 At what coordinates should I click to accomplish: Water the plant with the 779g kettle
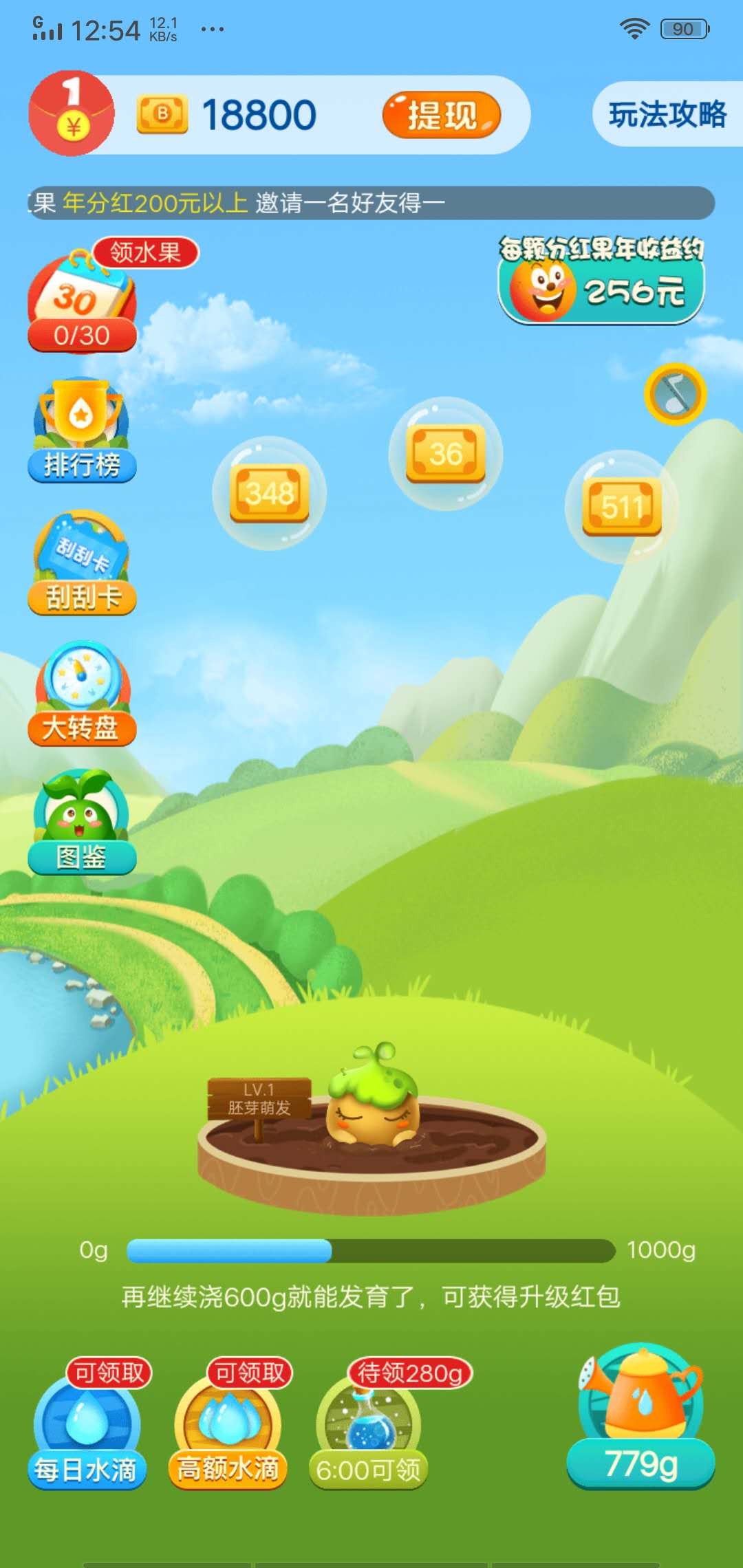pyautogui.click(x=640, y=1417)
